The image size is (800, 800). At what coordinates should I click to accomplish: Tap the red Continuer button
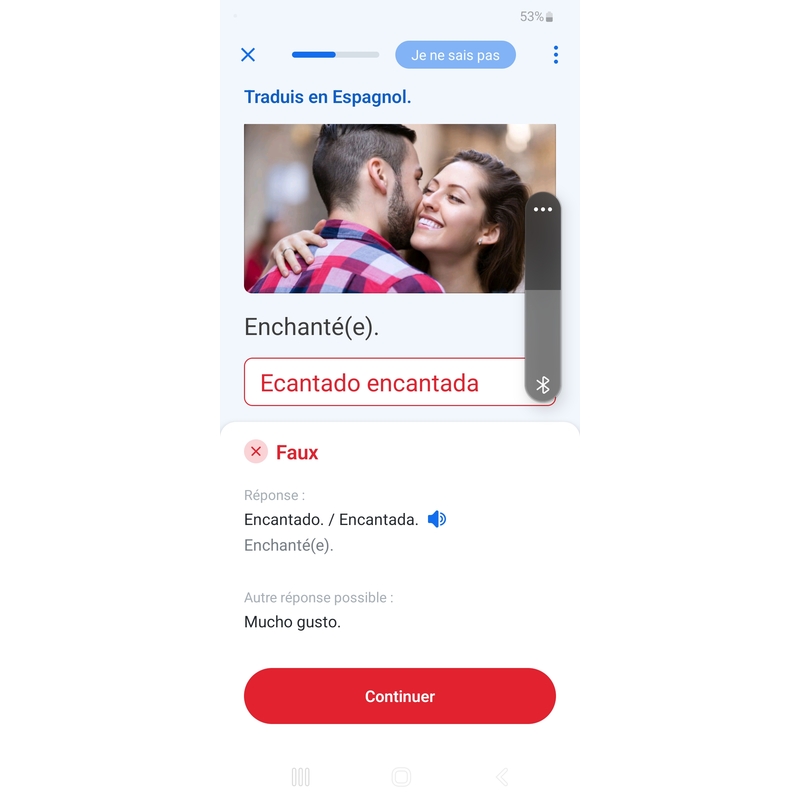pos(400,696)
